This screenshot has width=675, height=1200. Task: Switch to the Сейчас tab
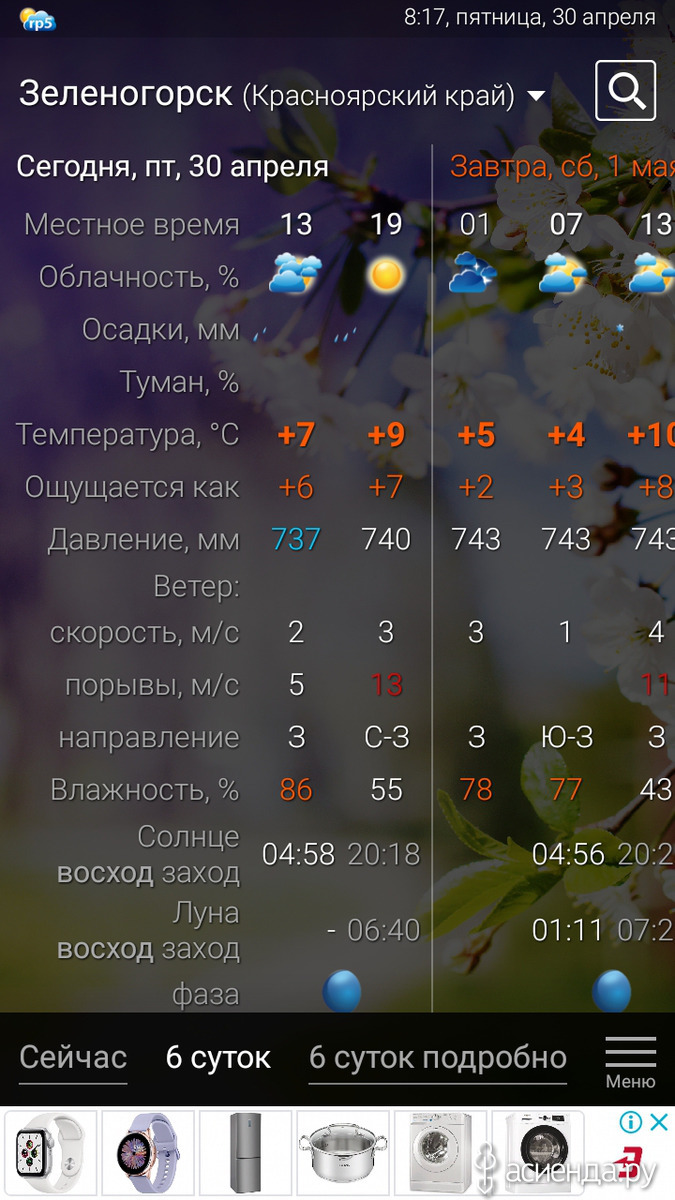coord(73,1057)
